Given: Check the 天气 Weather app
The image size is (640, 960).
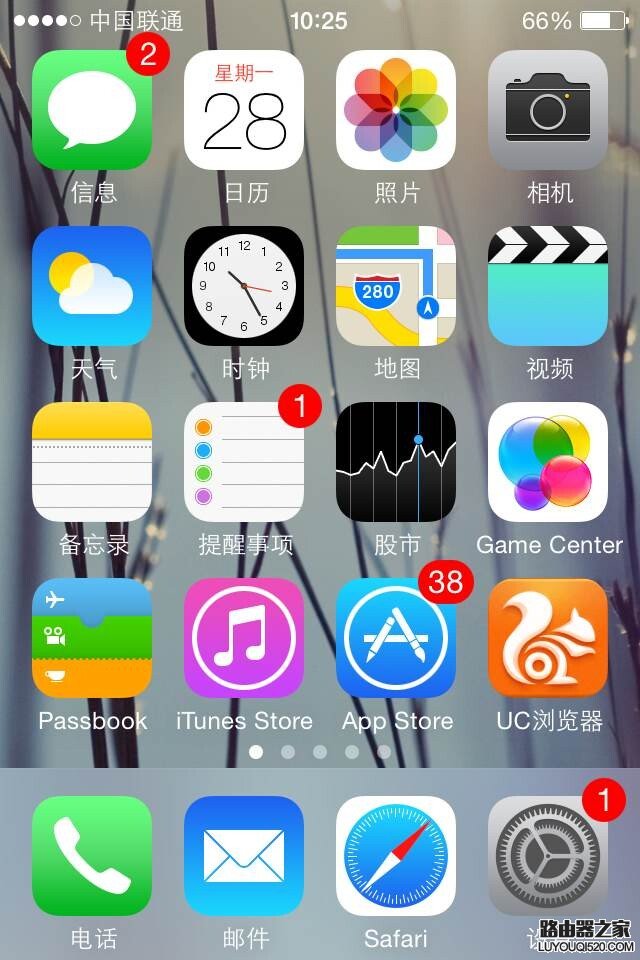Looking at the screenshot, I should pyautogui.click(x=92, y=286).
